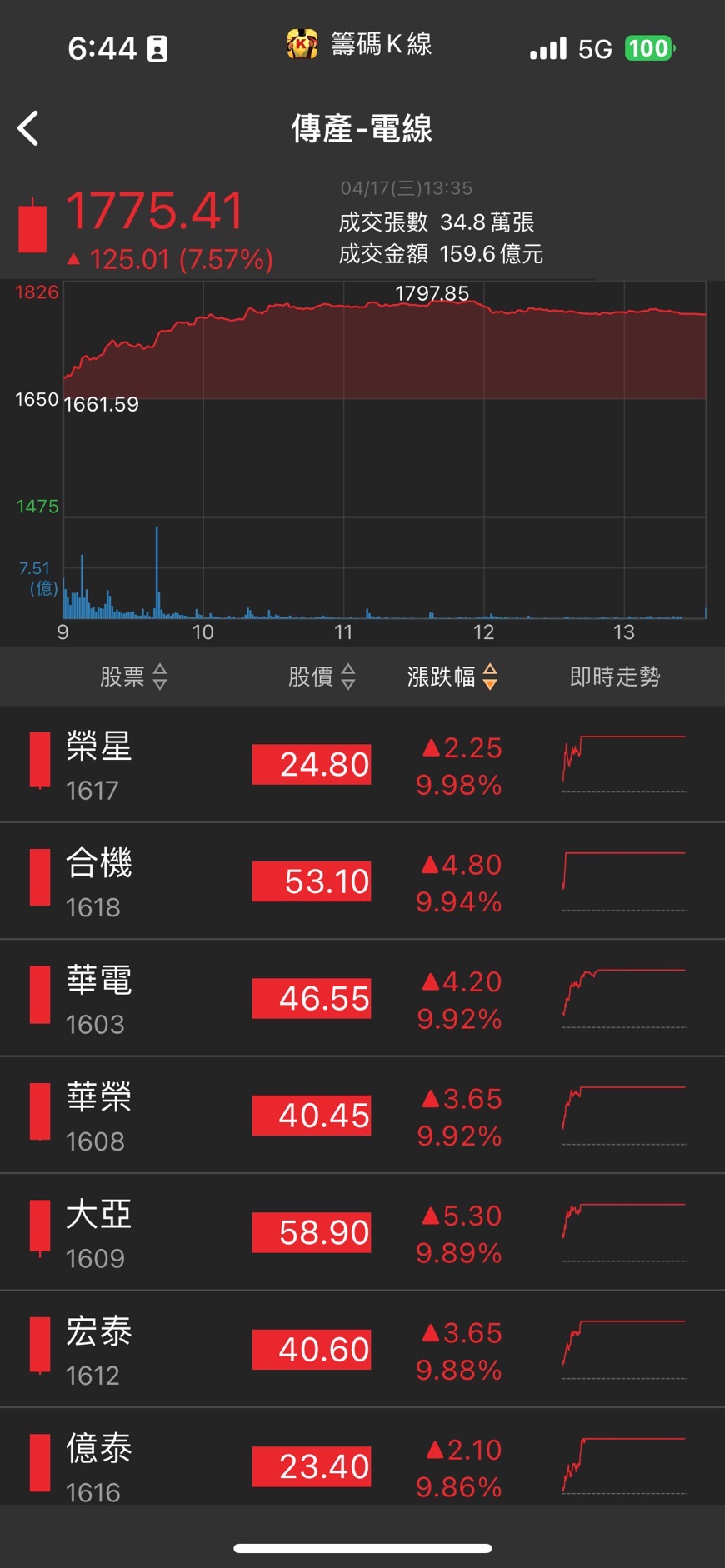
Task: Tap the red candlestick icon beside 榮星
Action: [38, 762]
